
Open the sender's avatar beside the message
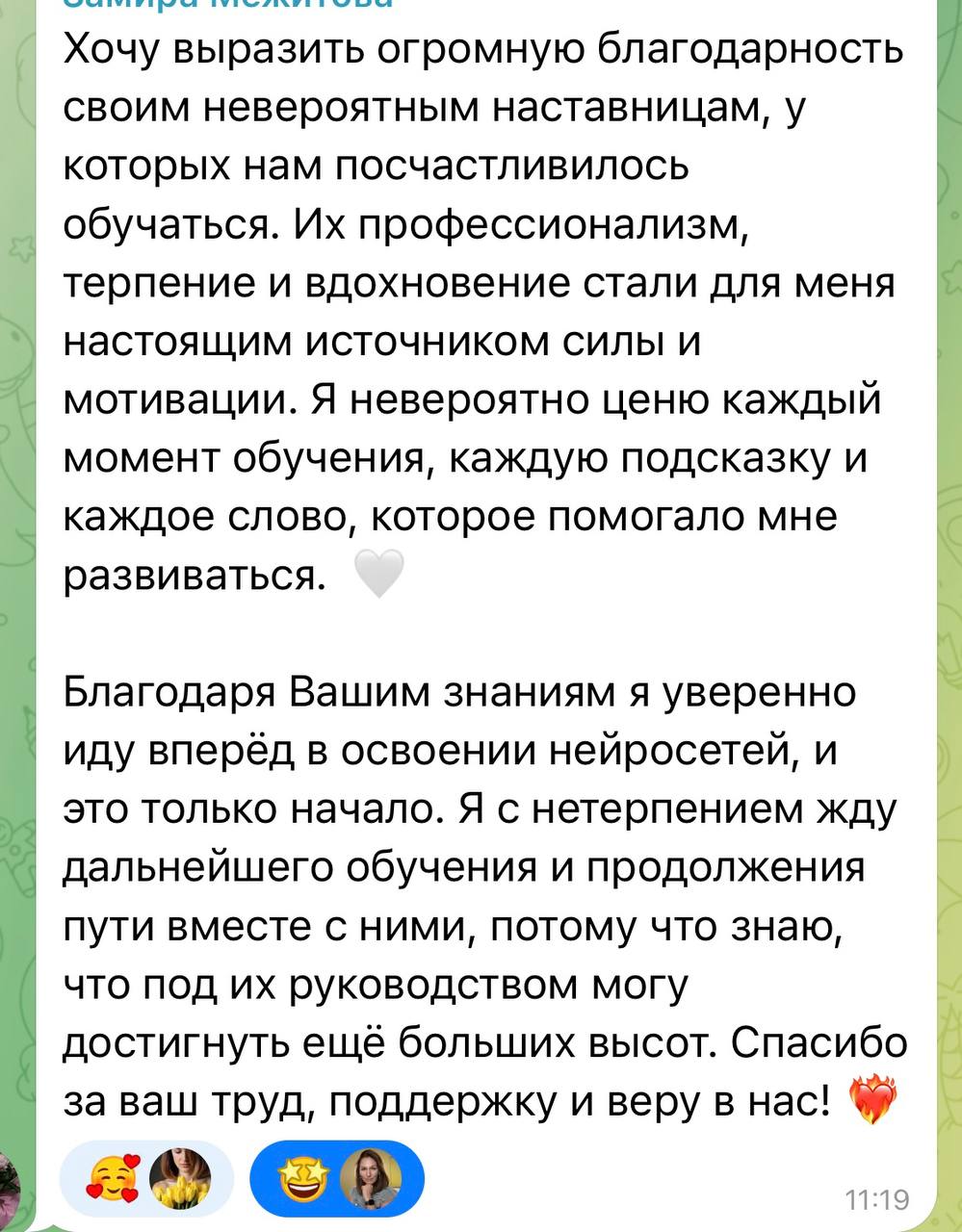[x=10, y=1189]
